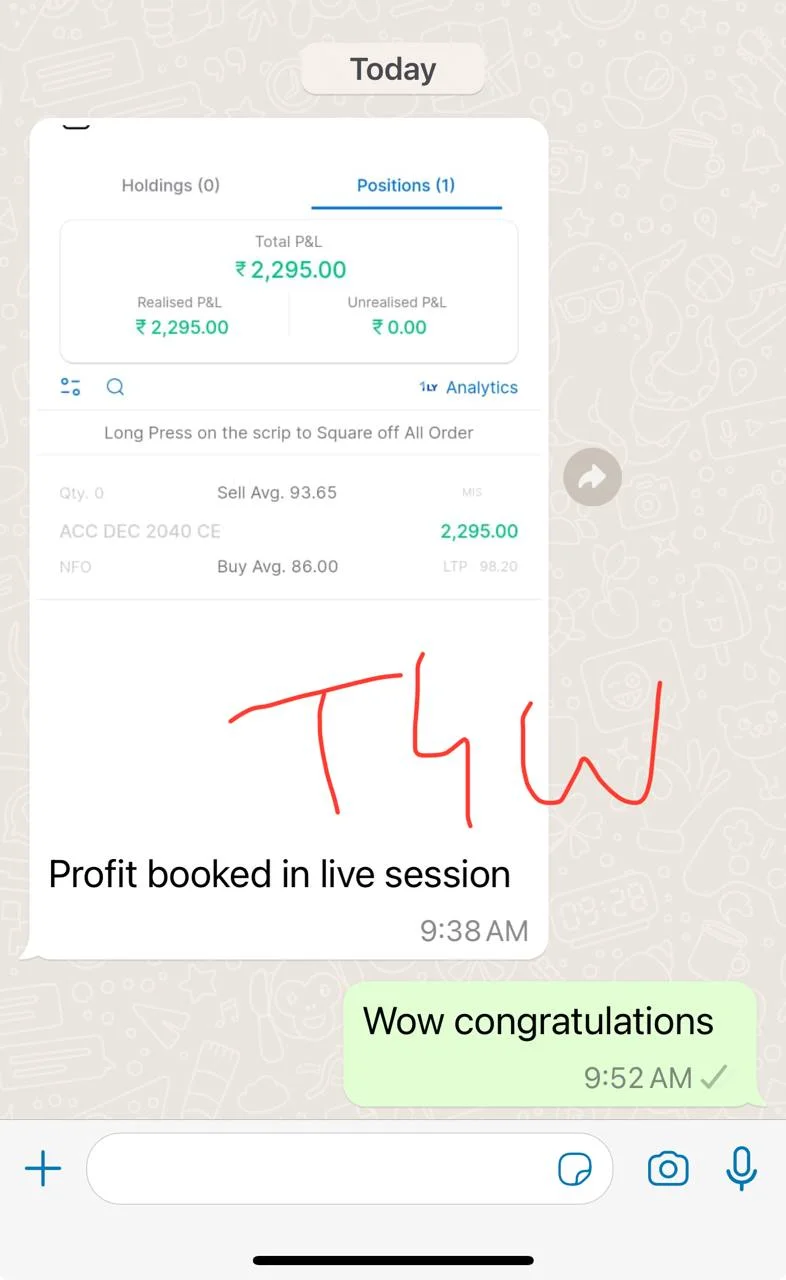Open the camera
Viewport: 786px width, 1280px height.
668,1168
